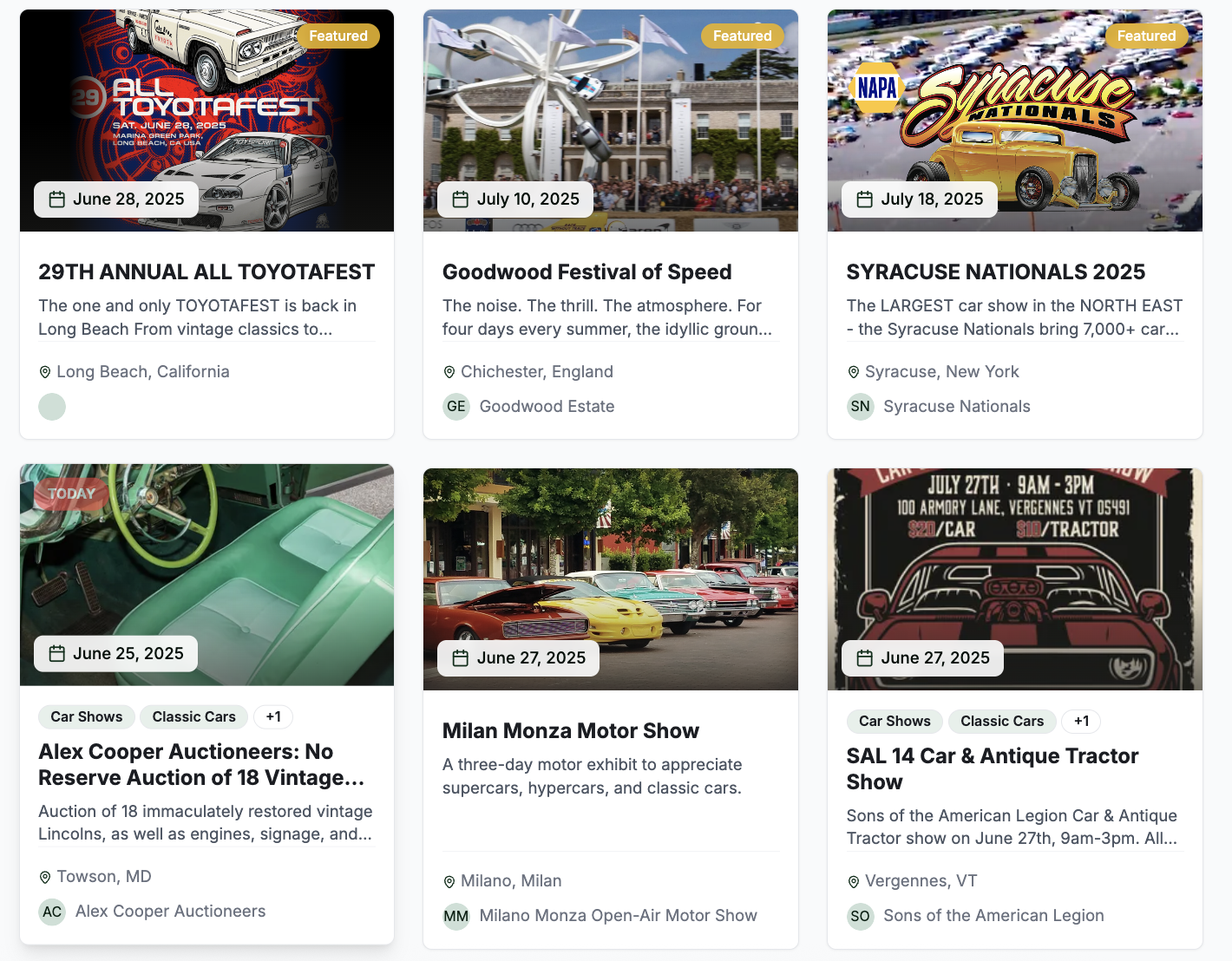View the Alex Cooper Auctioneers organizer profile
This screenshot has height=961, width=1232.
pos(170,911)
